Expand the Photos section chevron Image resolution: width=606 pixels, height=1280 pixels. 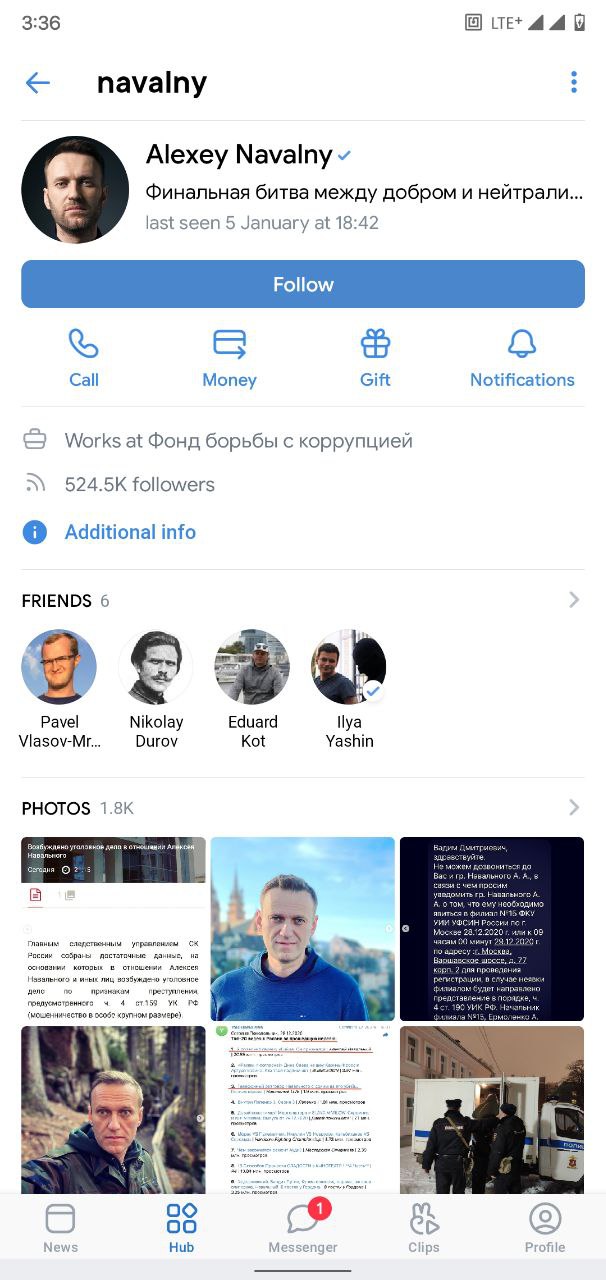tap(574, 807)
